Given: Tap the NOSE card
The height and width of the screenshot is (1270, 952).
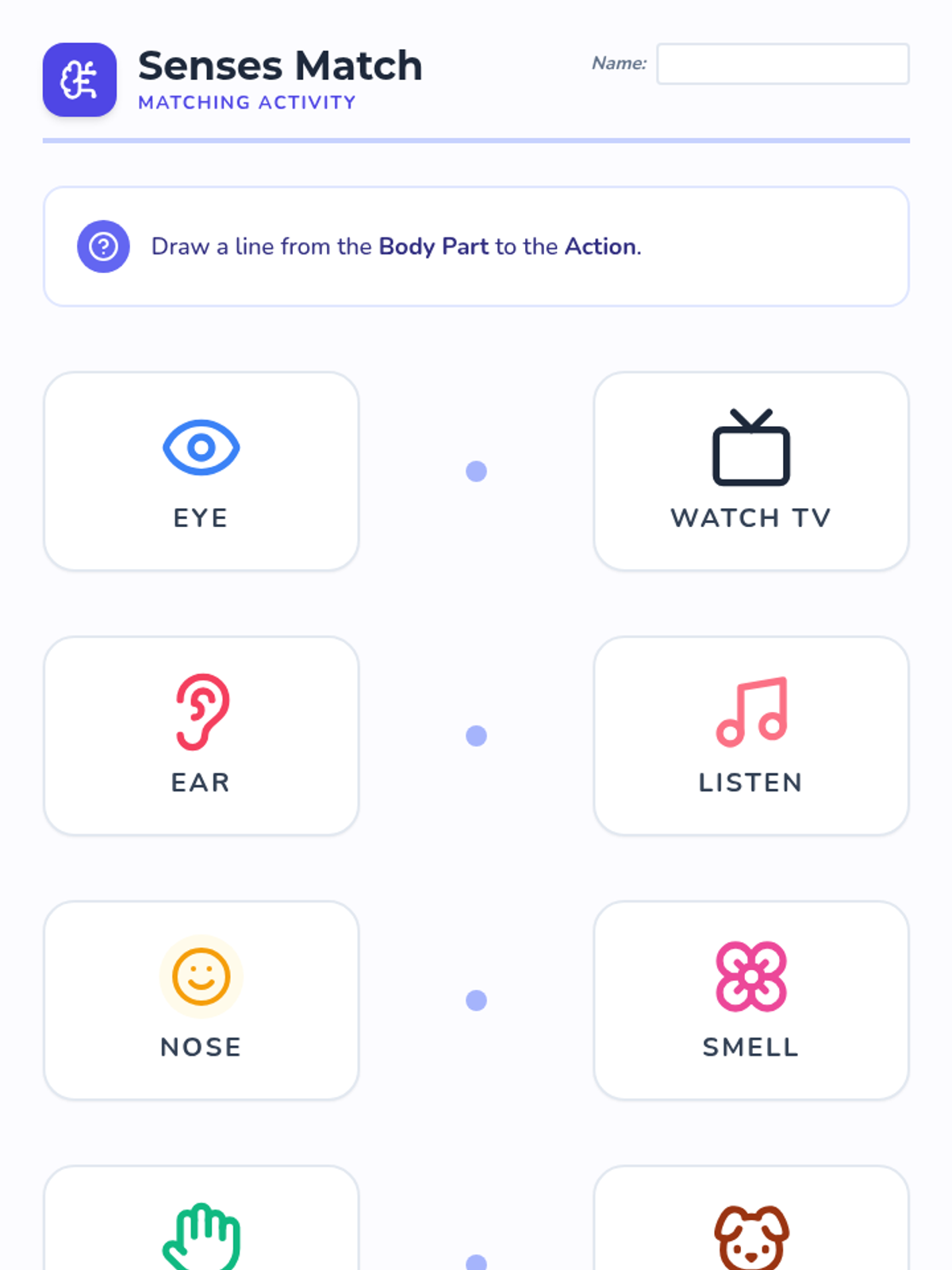Looking at the screenshot, I should 202,1000.
